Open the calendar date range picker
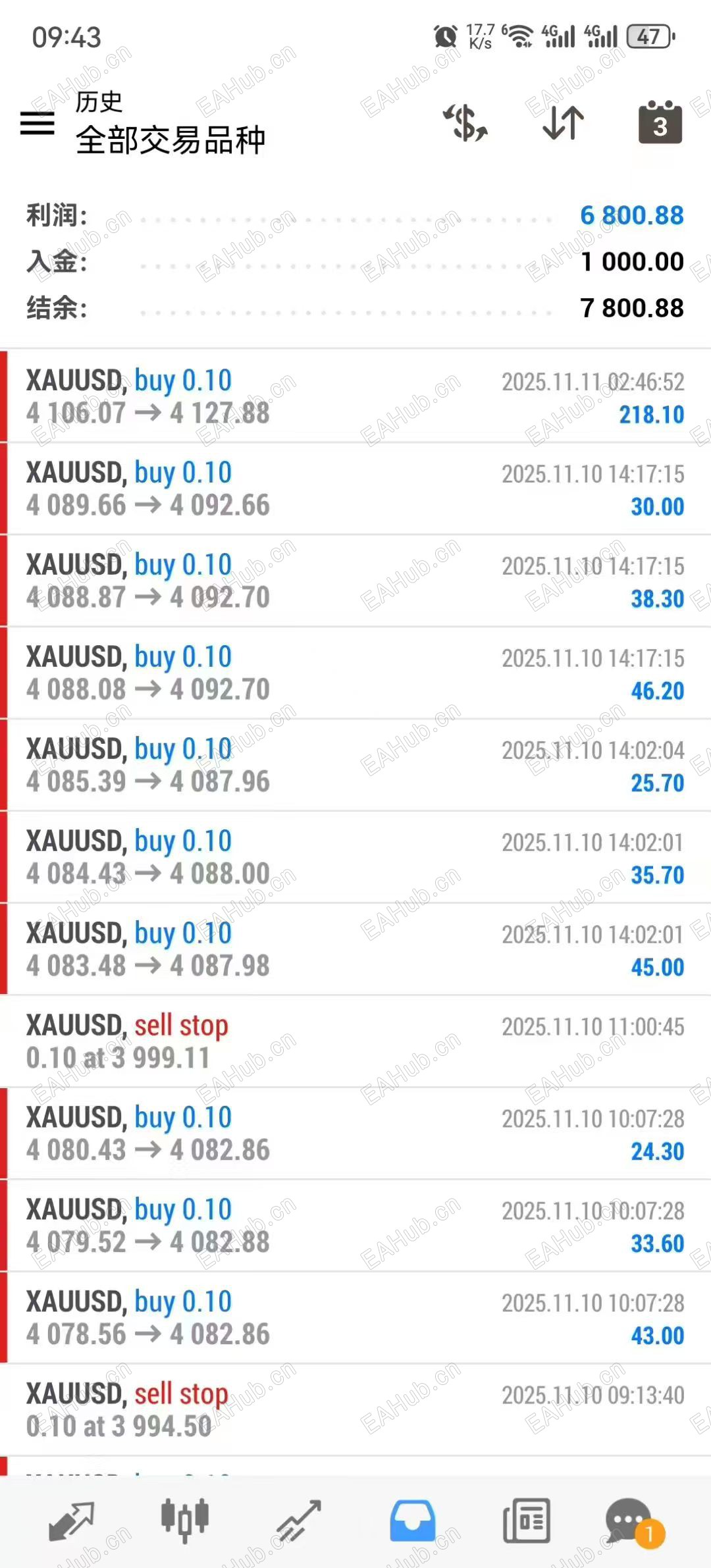This screenshot has height=1568, width=711. (x=660, y=123)
